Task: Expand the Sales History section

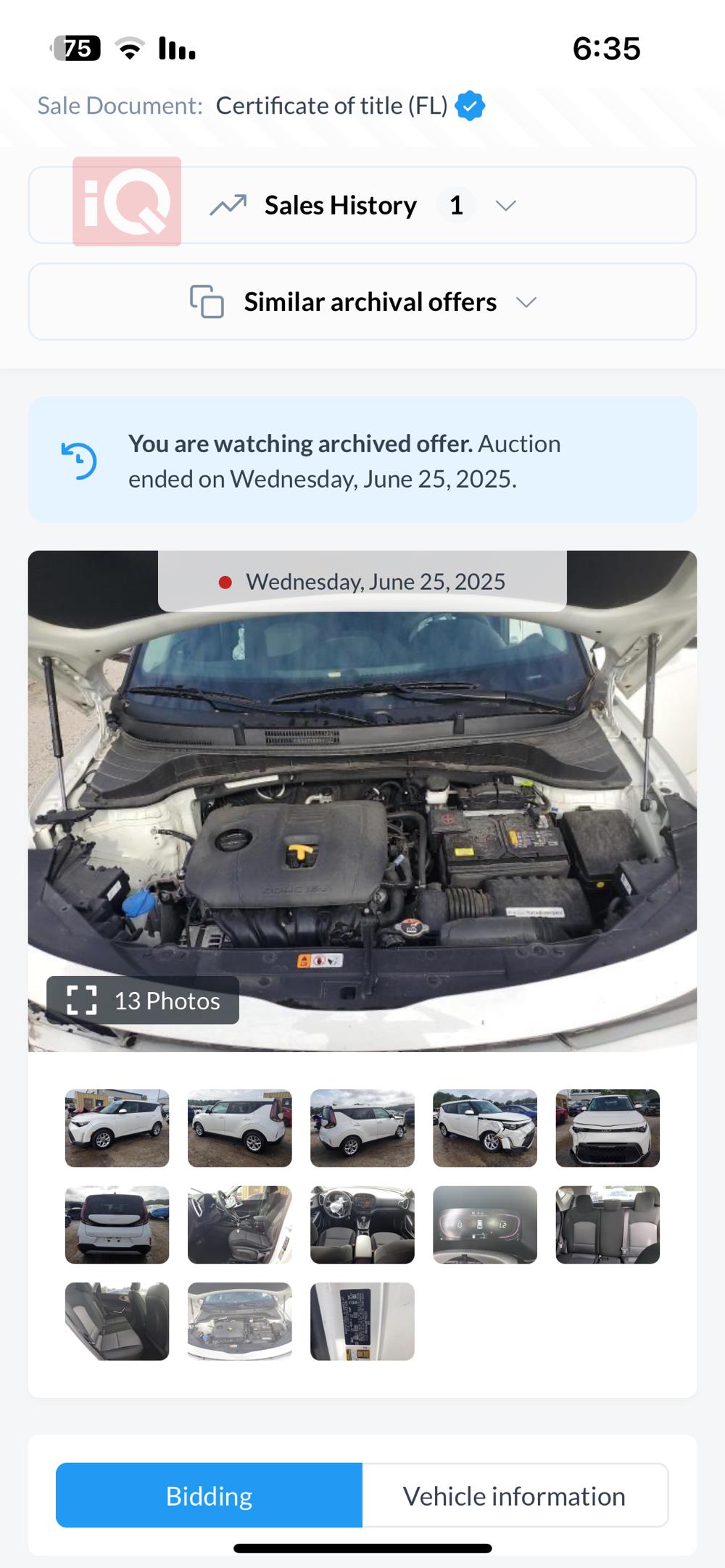Action: (362, 205)
